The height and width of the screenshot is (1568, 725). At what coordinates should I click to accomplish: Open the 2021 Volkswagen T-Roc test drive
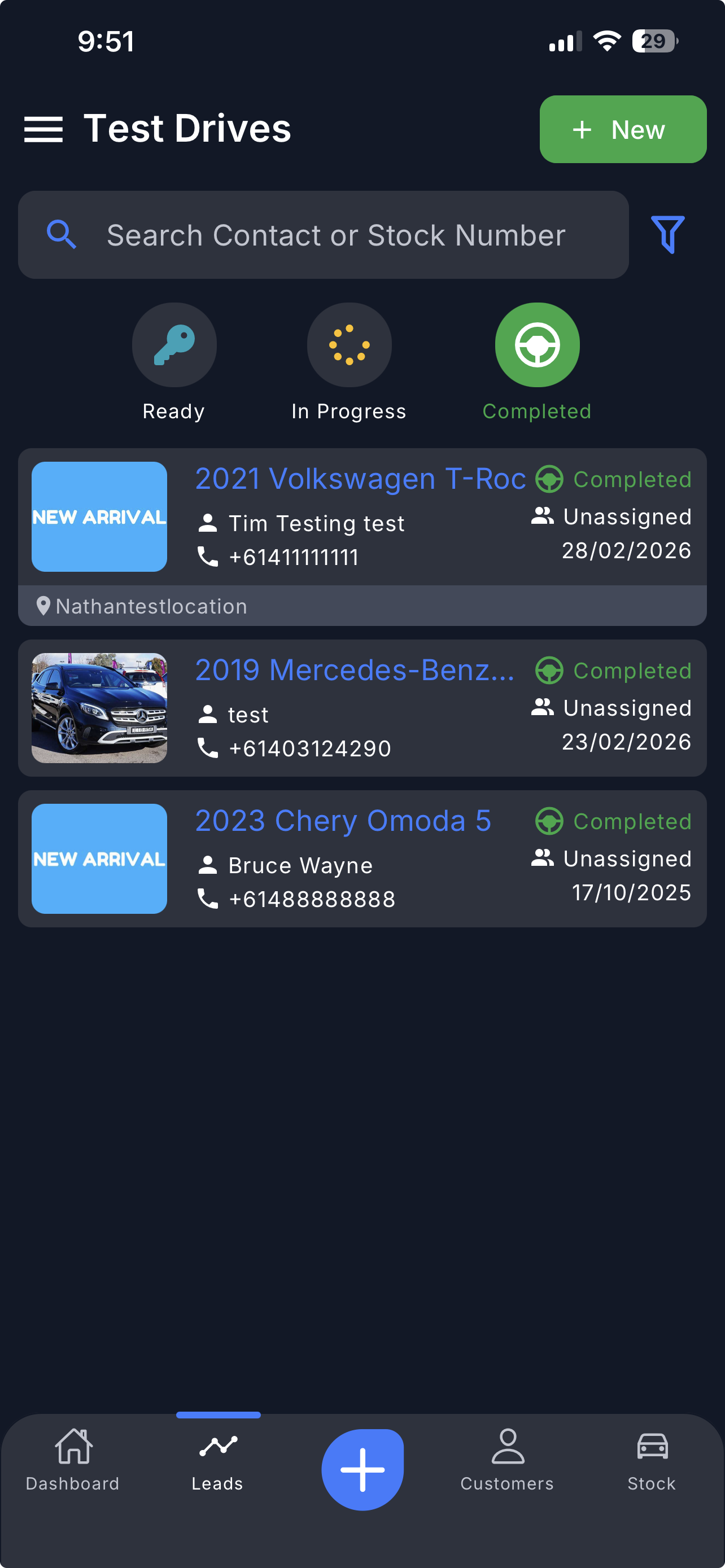pyautogui.click(x=360, y=479)
